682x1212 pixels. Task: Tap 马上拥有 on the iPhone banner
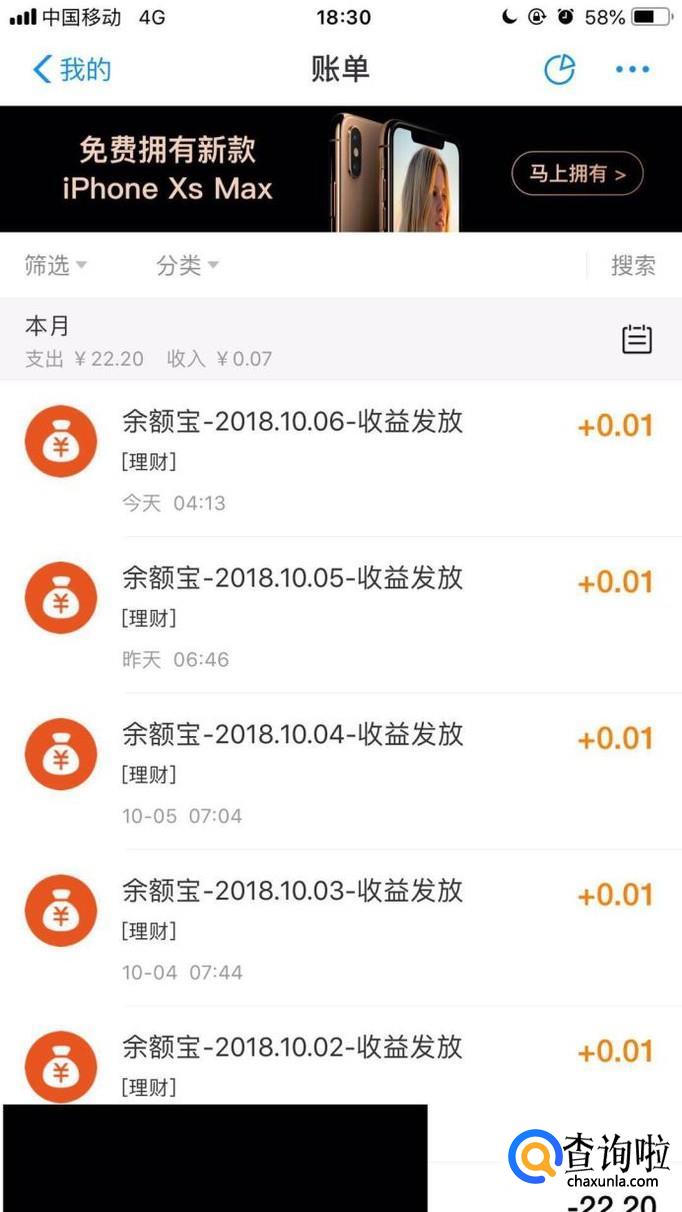pyautogui.click(x=577, y=174)
